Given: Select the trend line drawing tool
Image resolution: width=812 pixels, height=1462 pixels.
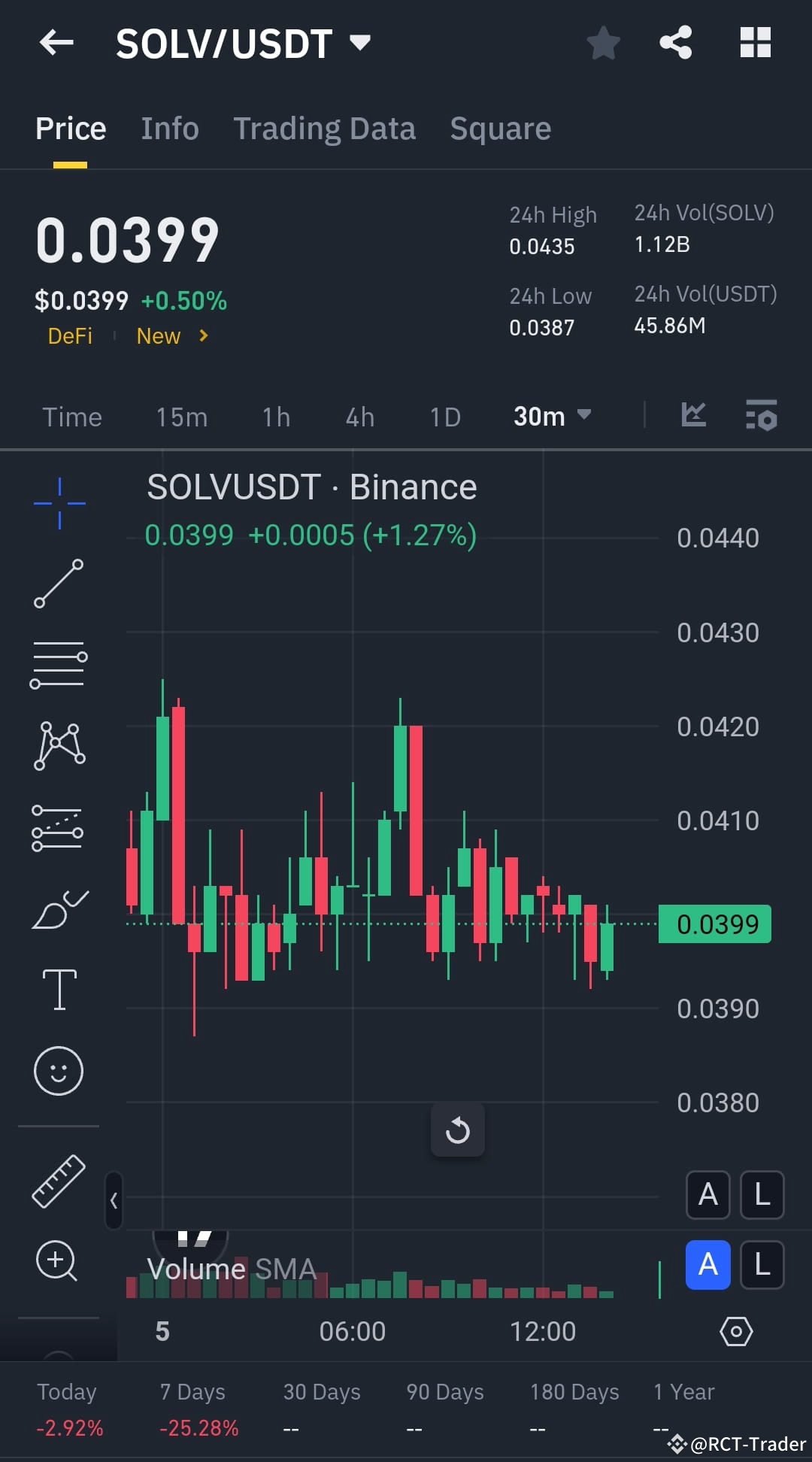Looking at the screenshot, I should click(59, 583).
